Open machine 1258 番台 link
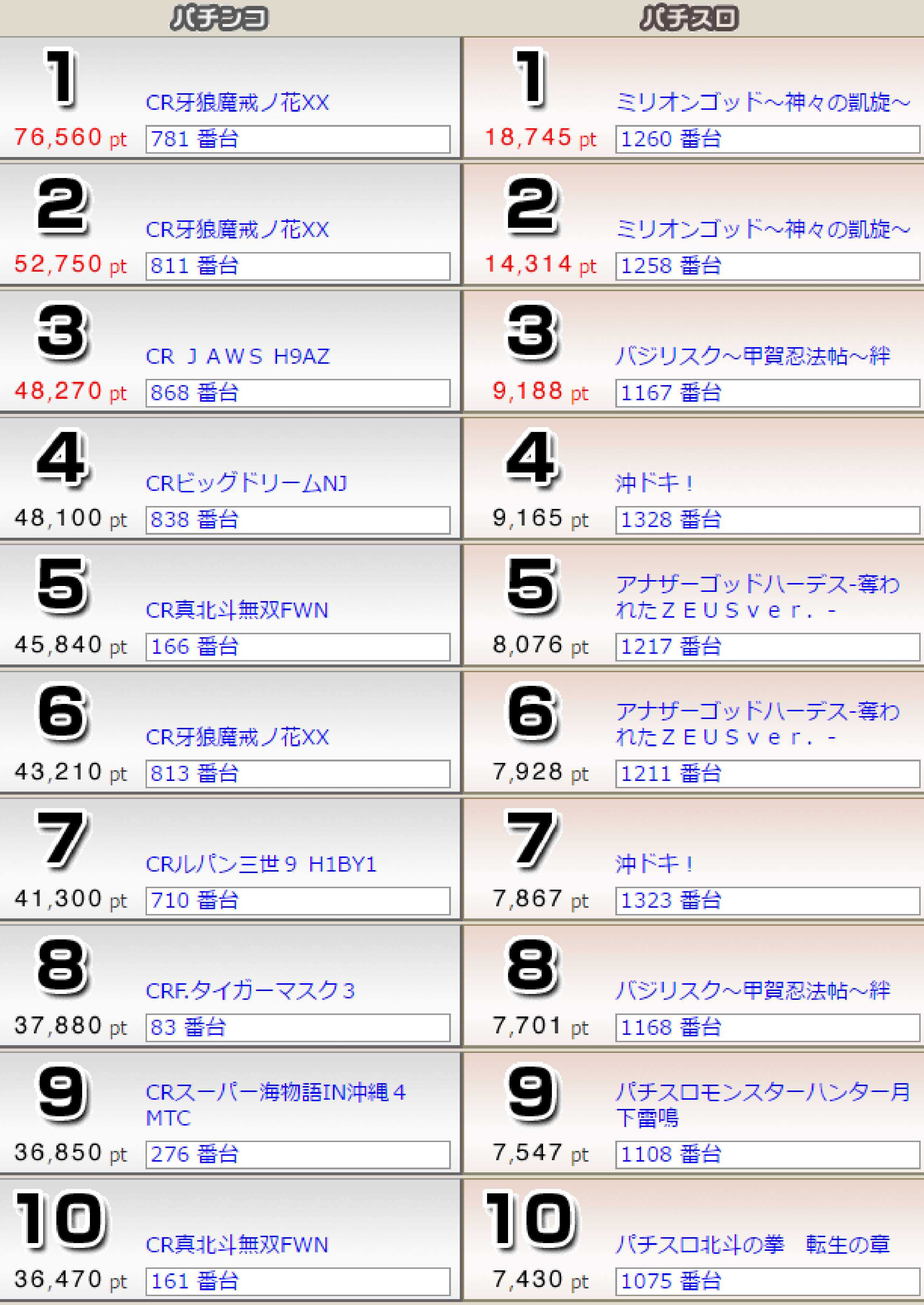 point(671,266)
